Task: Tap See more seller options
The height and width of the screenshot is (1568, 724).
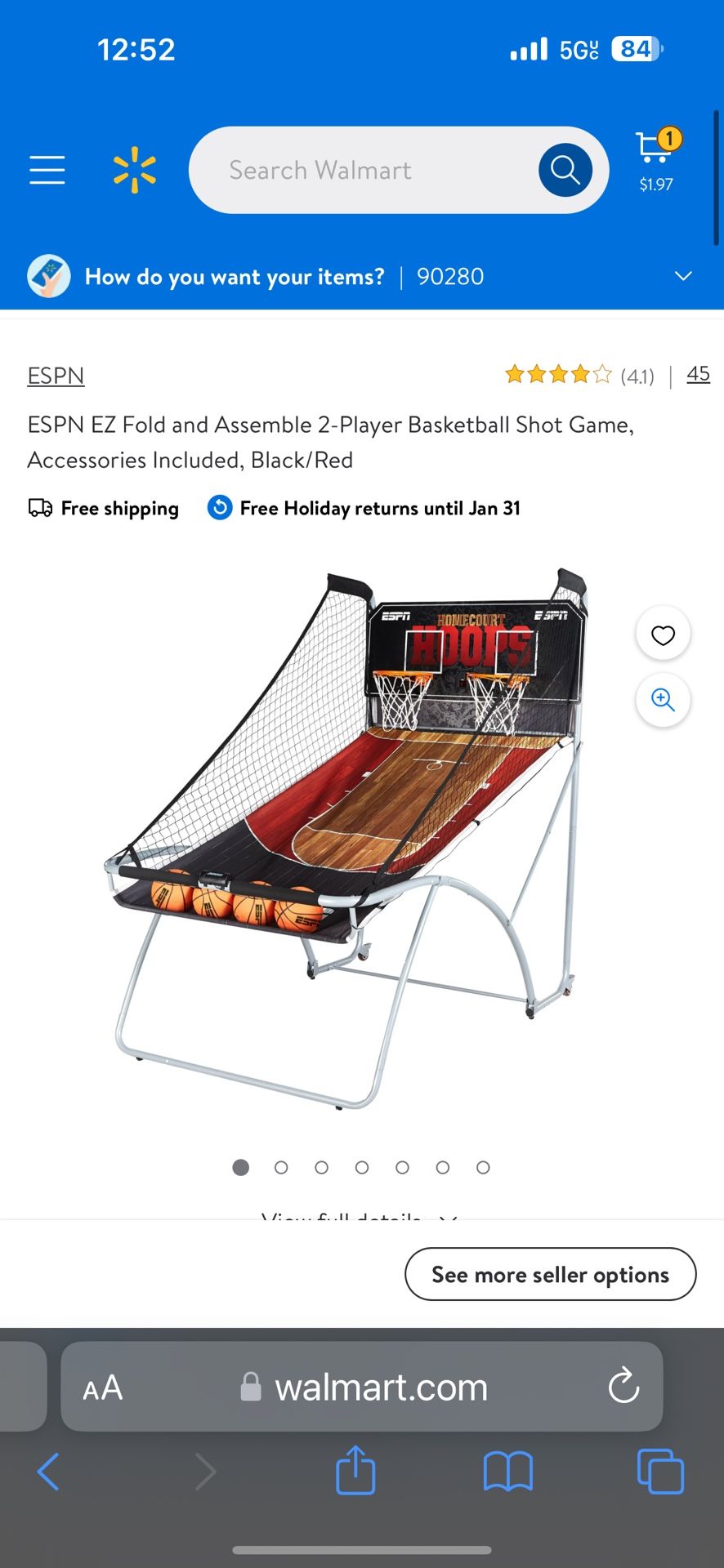Action: pos(551,1274)
